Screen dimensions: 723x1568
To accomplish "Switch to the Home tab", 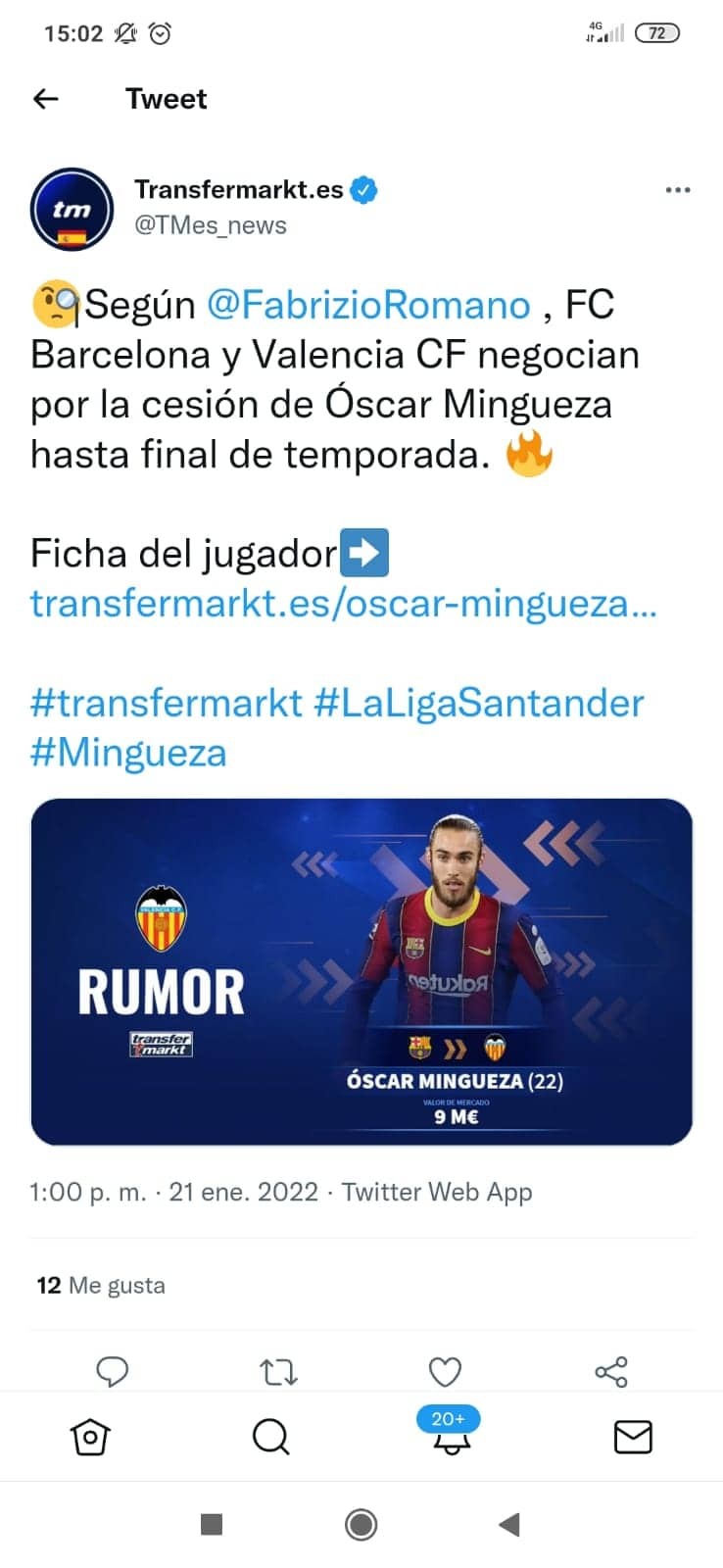I will click(90, 1437).
